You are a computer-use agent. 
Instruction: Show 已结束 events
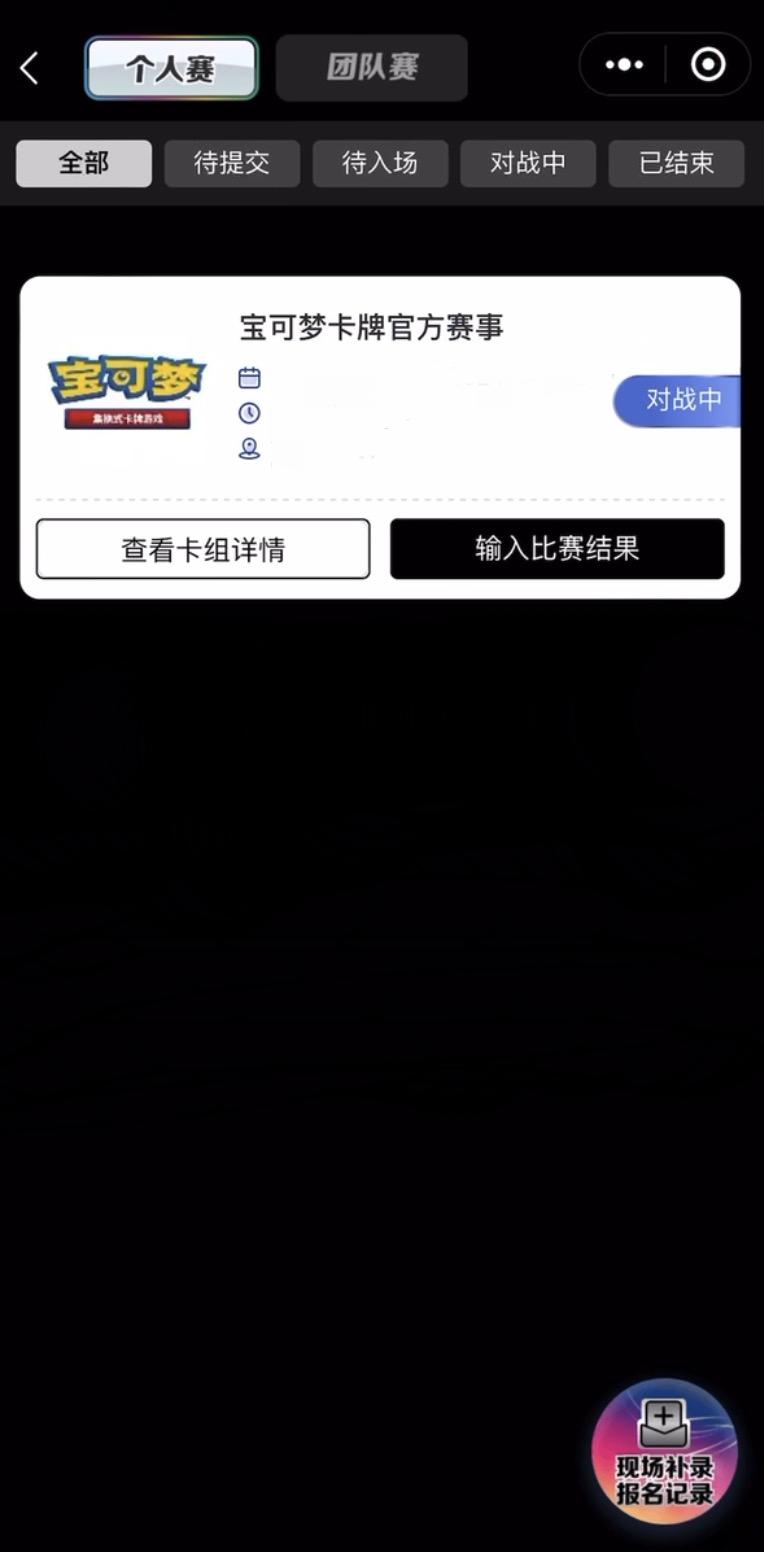coord(676,163)
